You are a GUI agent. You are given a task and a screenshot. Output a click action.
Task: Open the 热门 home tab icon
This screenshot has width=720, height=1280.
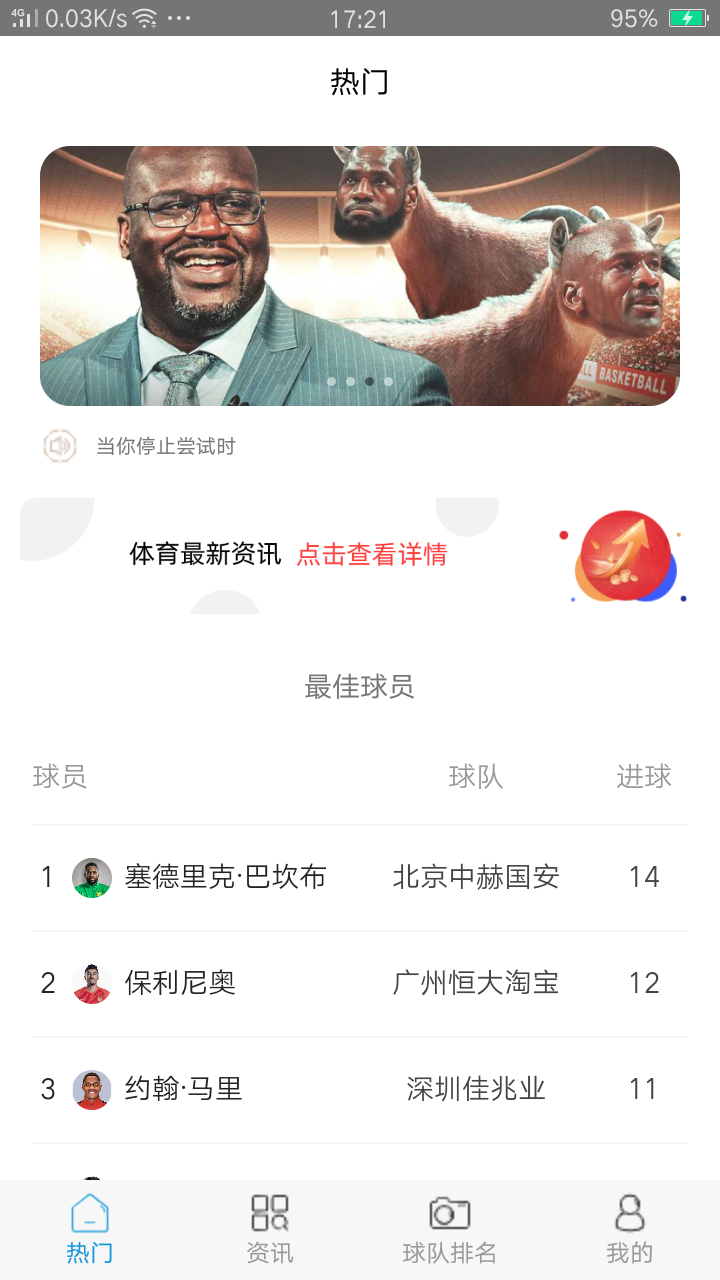pos(90,1211)
